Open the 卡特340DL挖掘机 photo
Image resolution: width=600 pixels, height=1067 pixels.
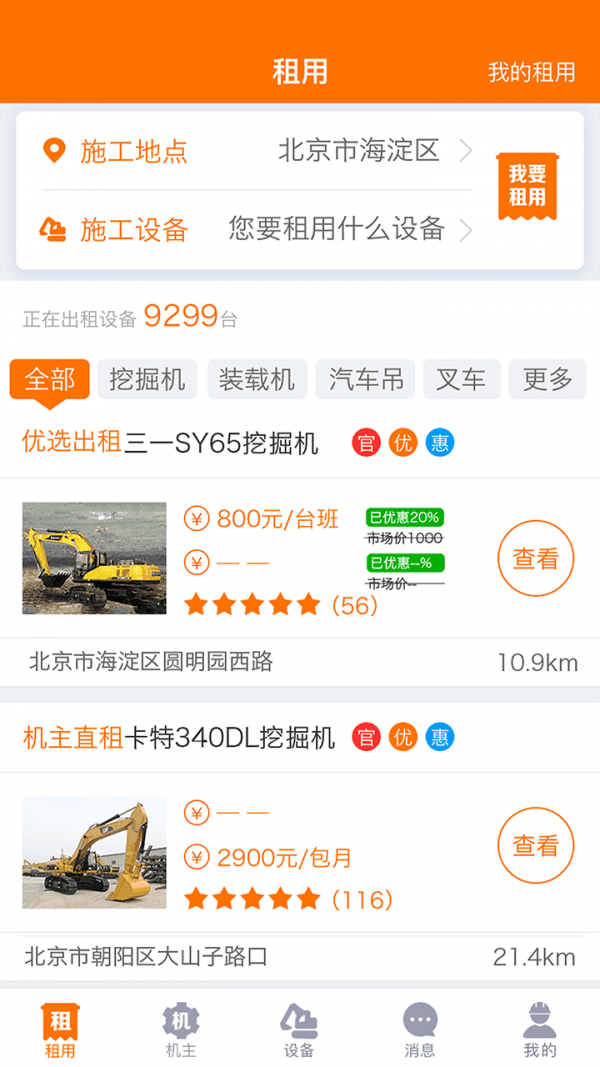coord(95,852)
